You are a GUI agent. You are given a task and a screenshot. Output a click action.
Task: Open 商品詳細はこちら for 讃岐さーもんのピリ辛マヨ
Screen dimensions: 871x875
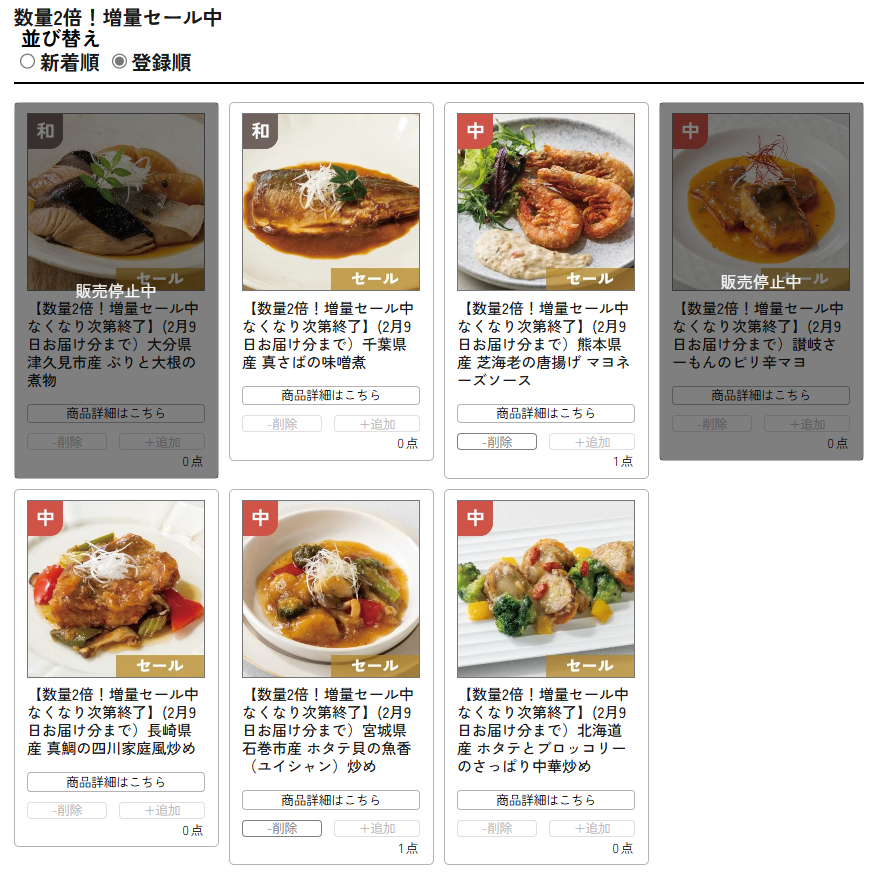click(760, 396)
